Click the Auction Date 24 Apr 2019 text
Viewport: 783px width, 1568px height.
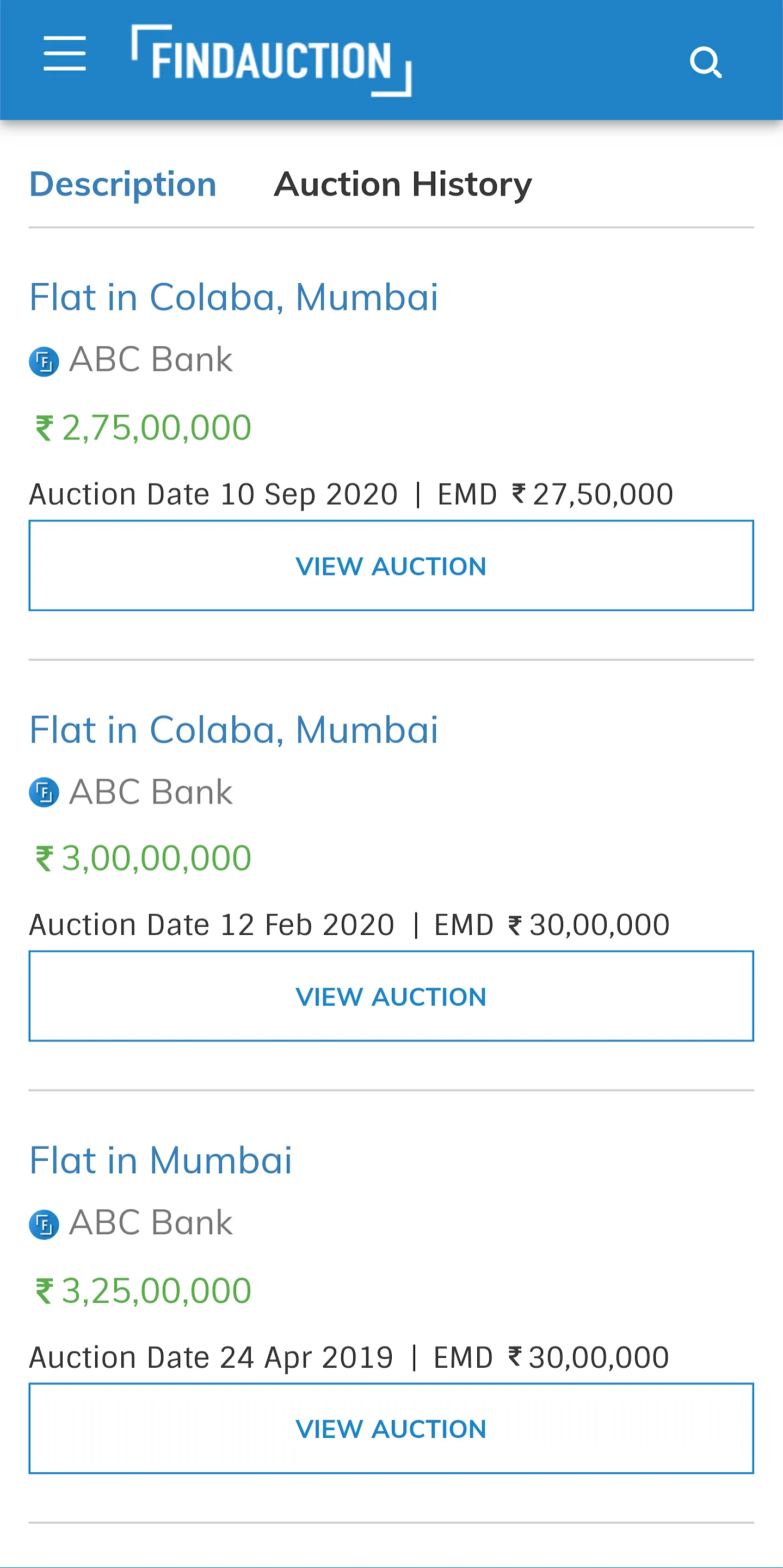pyautogui.click(x=211, y=1356)
